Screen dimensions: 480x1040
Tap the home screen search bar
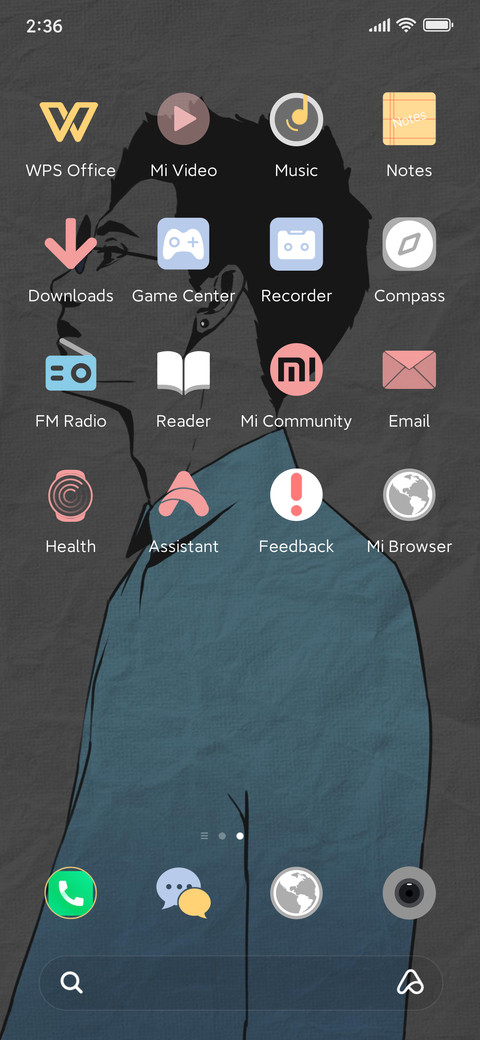coord(241,982)
